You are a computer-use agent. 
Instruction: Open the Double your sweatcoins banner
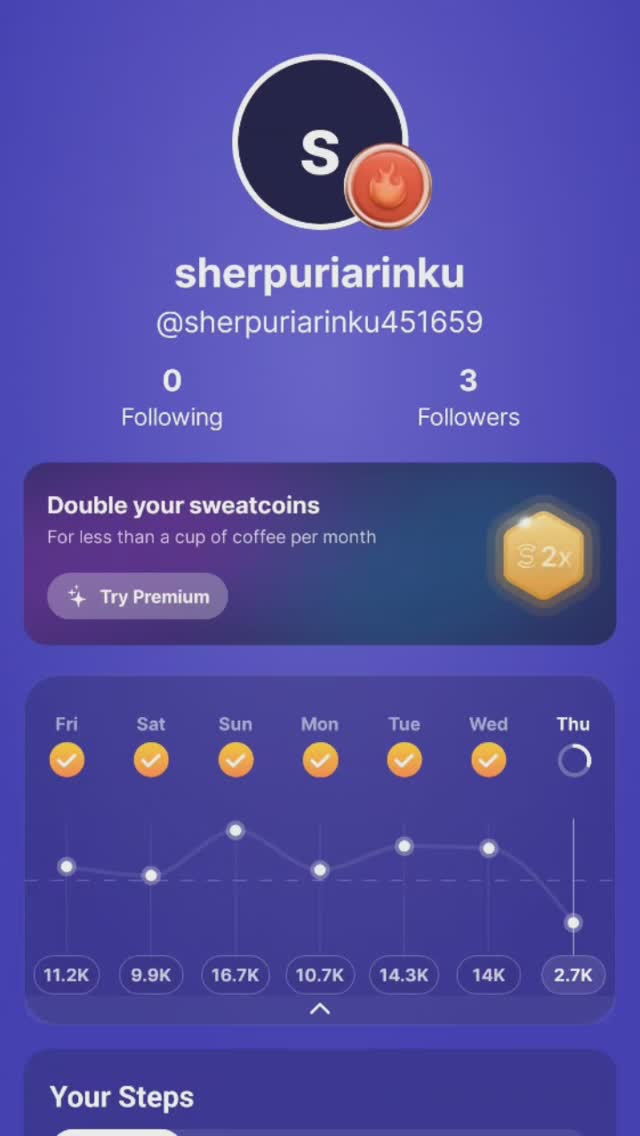tap(320, 520)
